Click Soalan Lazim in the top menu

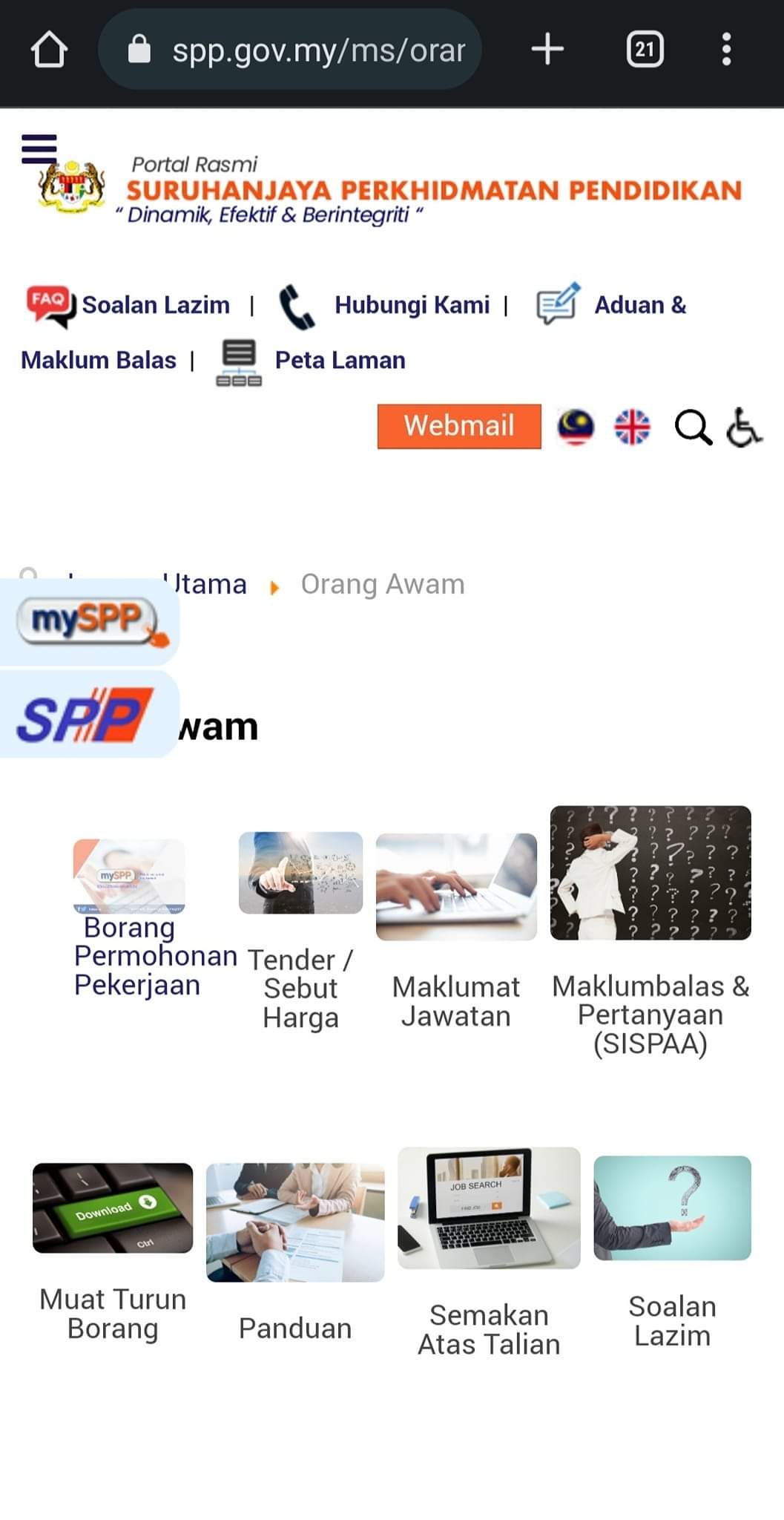click(156, 304)
